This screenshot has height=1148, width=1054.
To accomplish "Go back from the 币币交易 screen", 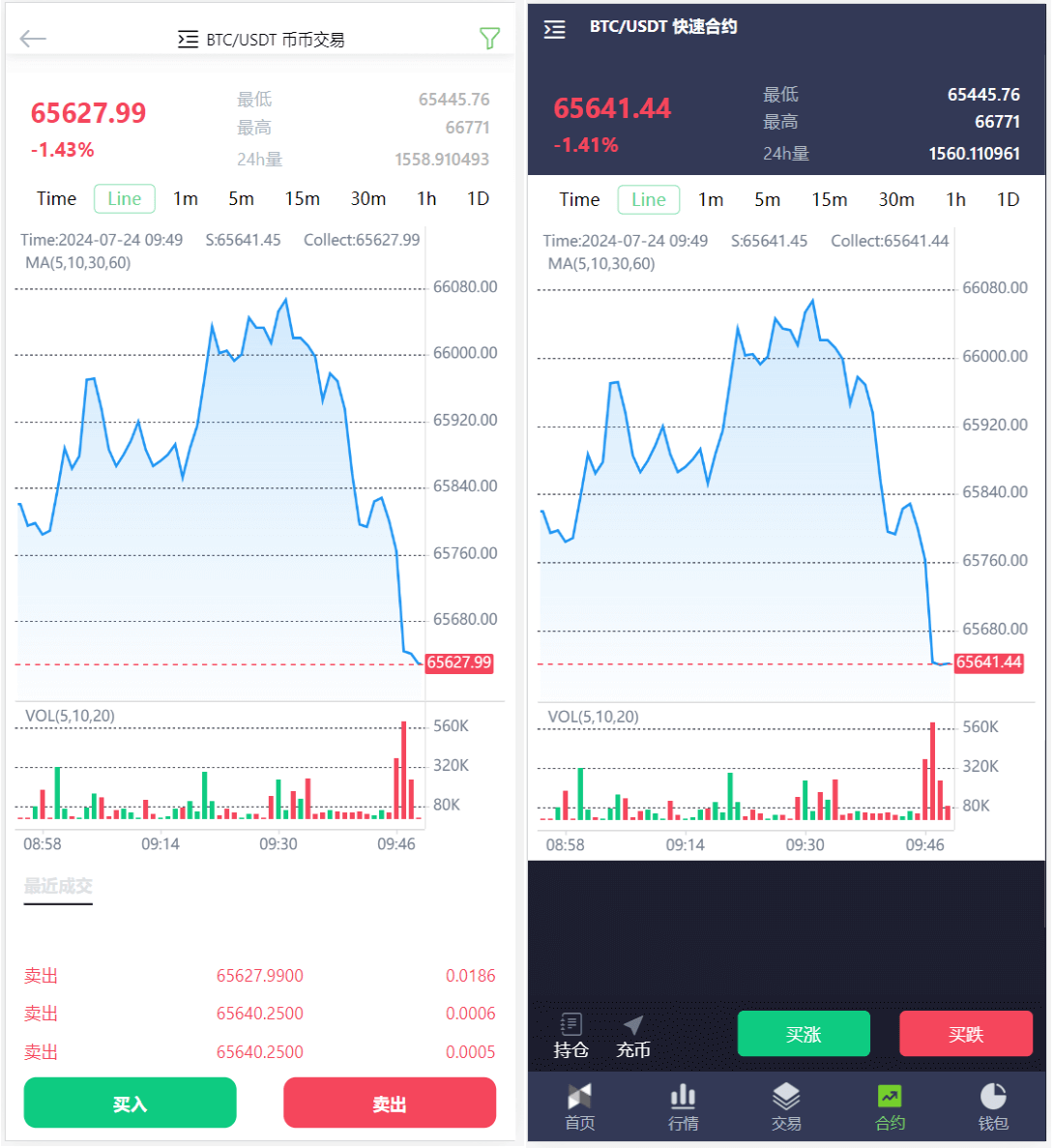I will point(33,39).
